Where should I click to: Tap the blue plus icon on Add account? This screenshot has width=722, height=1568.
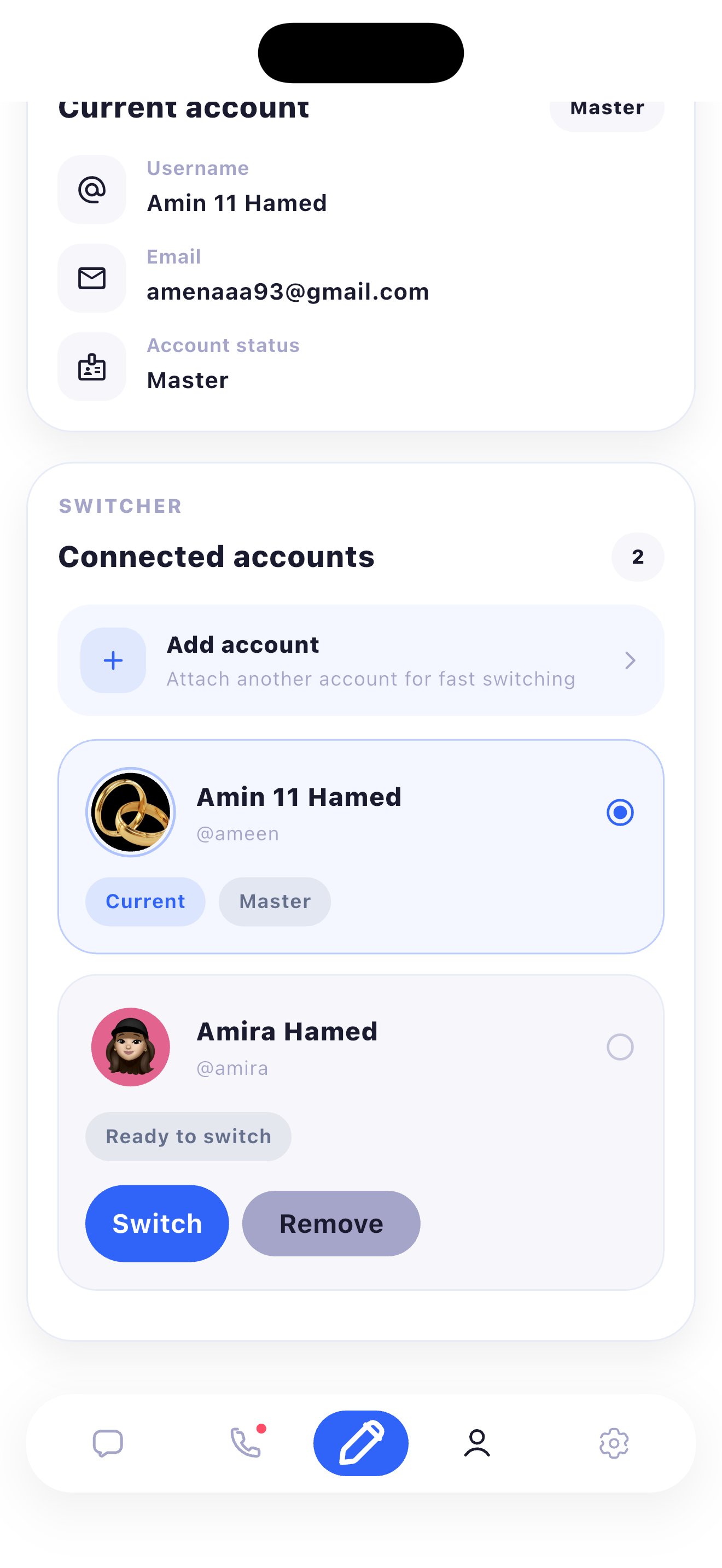click(113, 660)
